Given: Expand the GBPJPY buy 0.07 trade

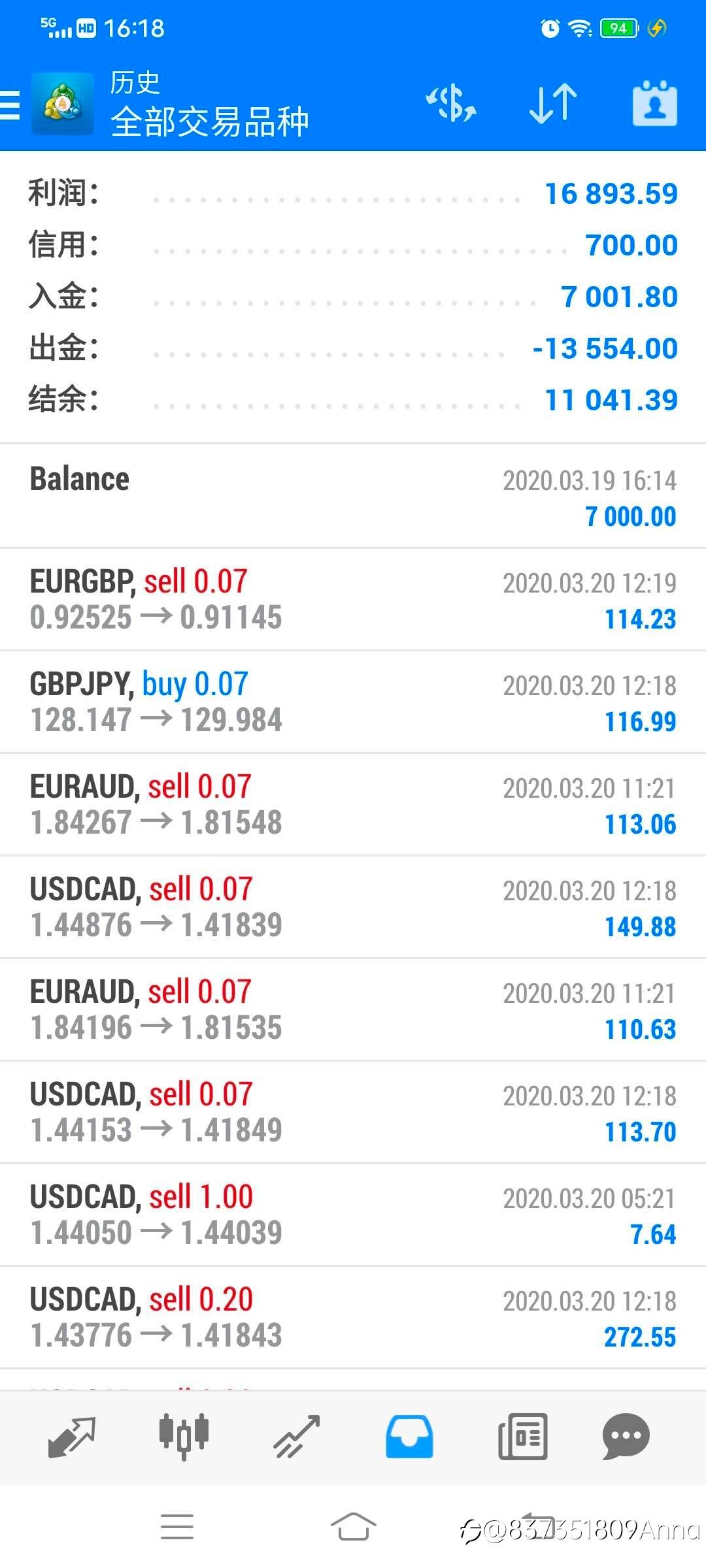Looking at the screenshot, I should [x=353, y=702].
